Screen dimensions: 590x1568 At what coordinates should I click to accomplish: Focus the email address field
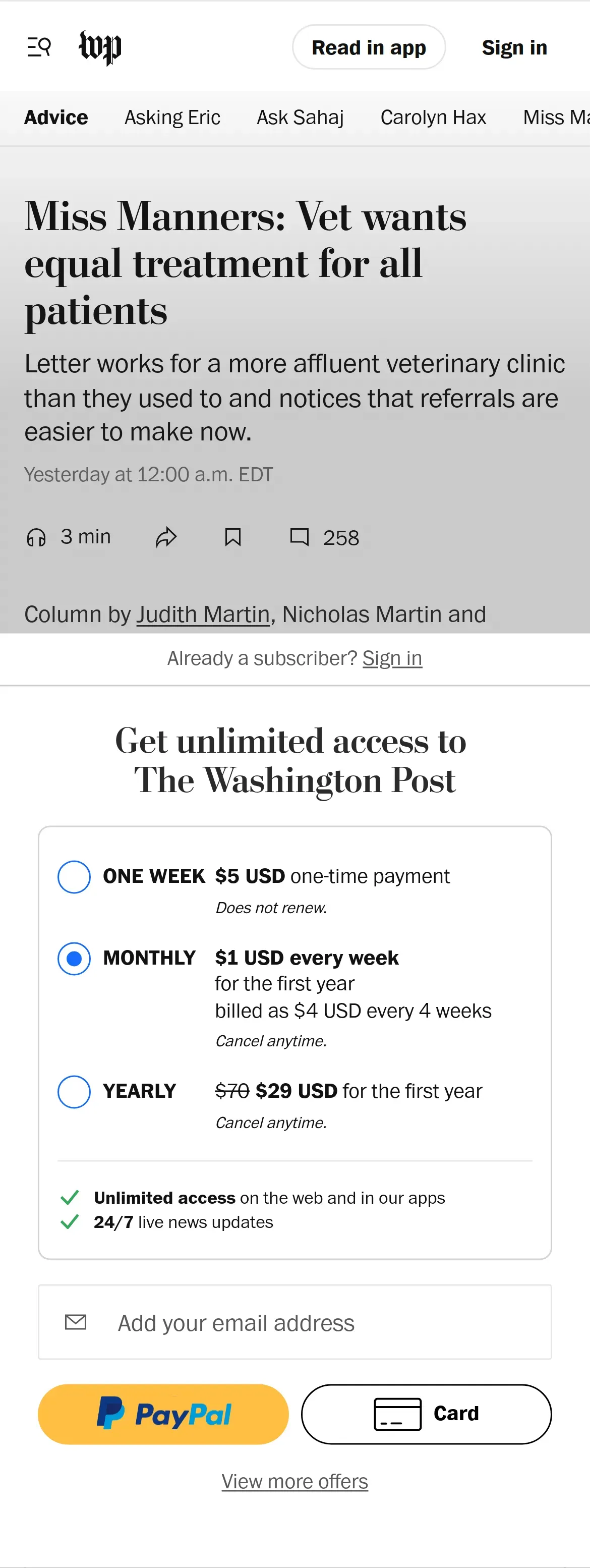[295, 1323]
